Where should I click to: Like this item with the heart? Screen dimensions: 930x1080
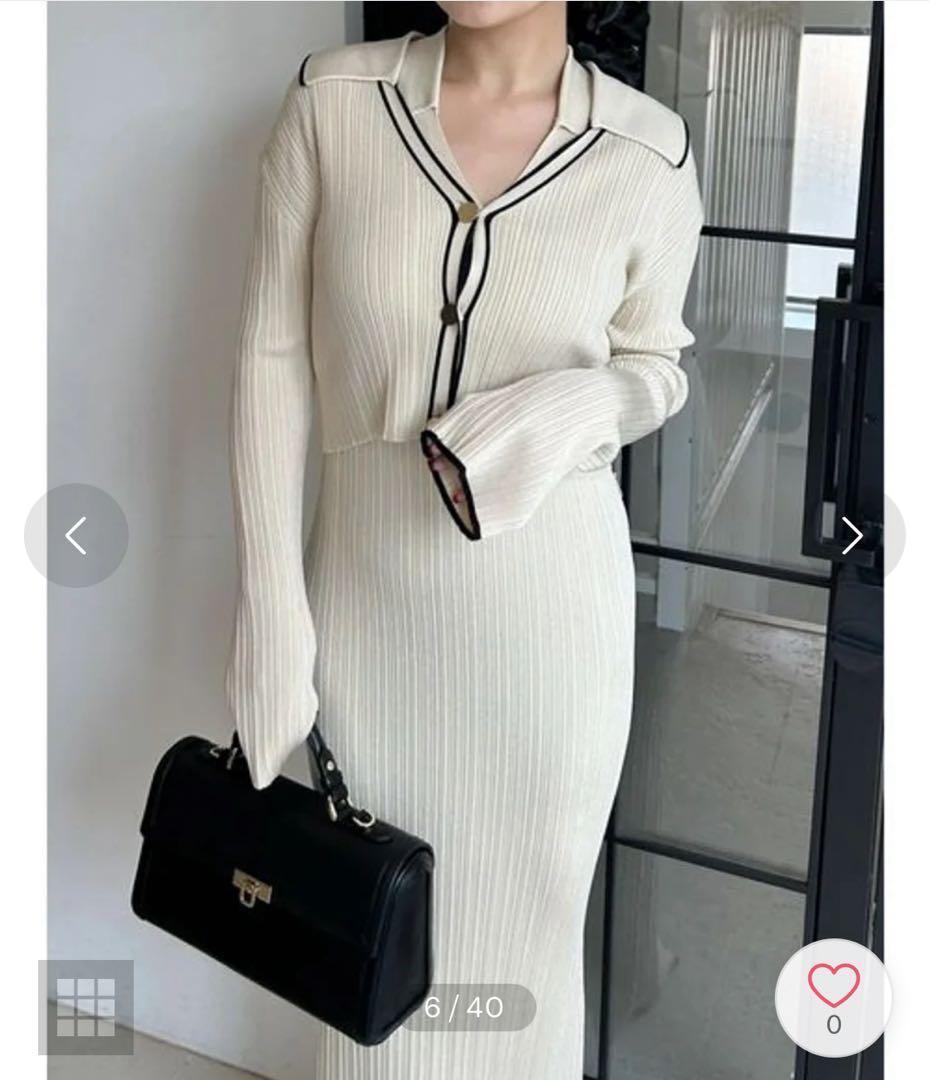[833, 987]
